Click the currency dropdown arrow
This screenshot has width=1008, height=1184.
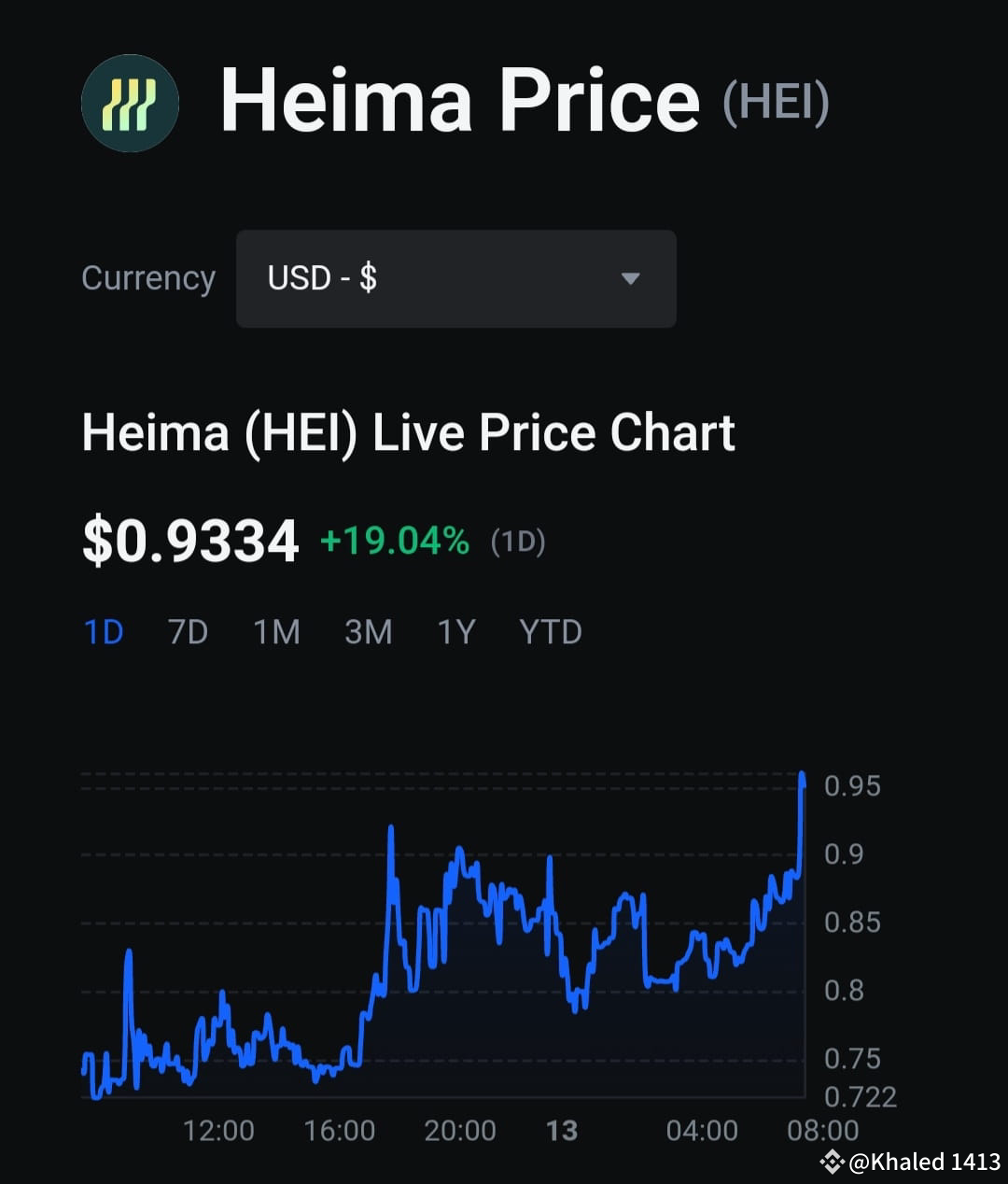(631, 279)
